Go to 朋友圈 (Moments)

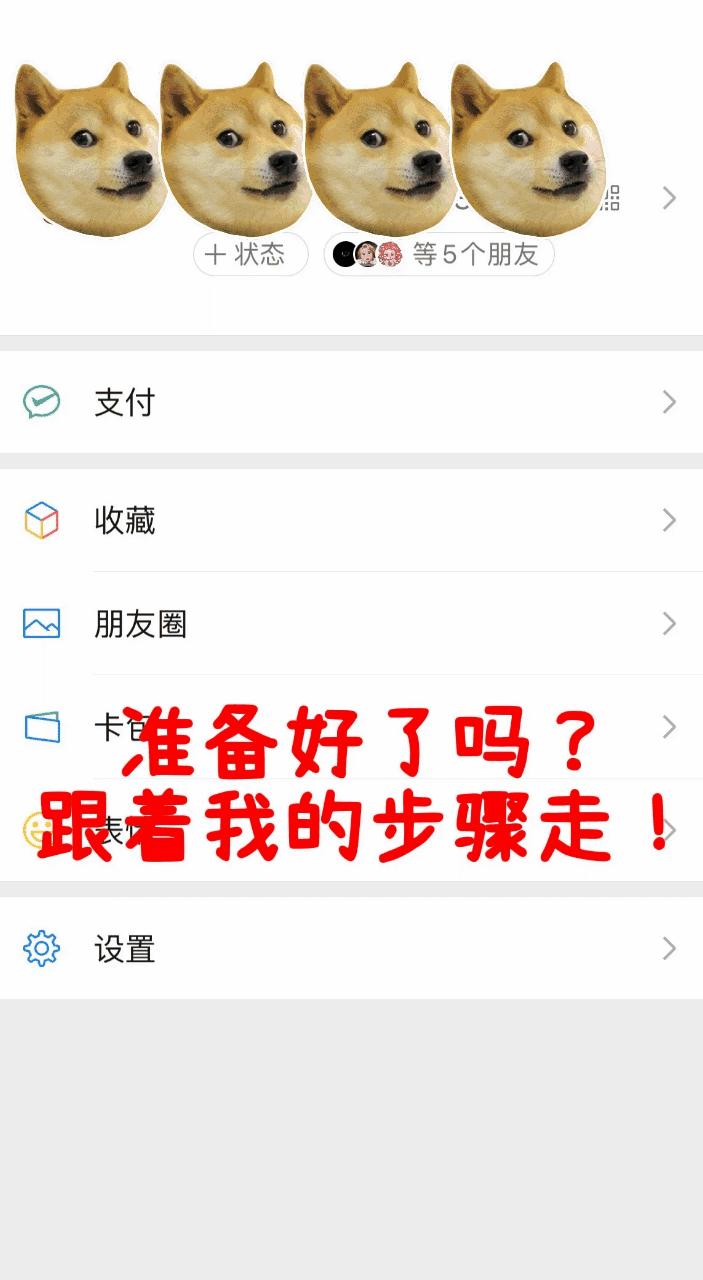(350, 624)
